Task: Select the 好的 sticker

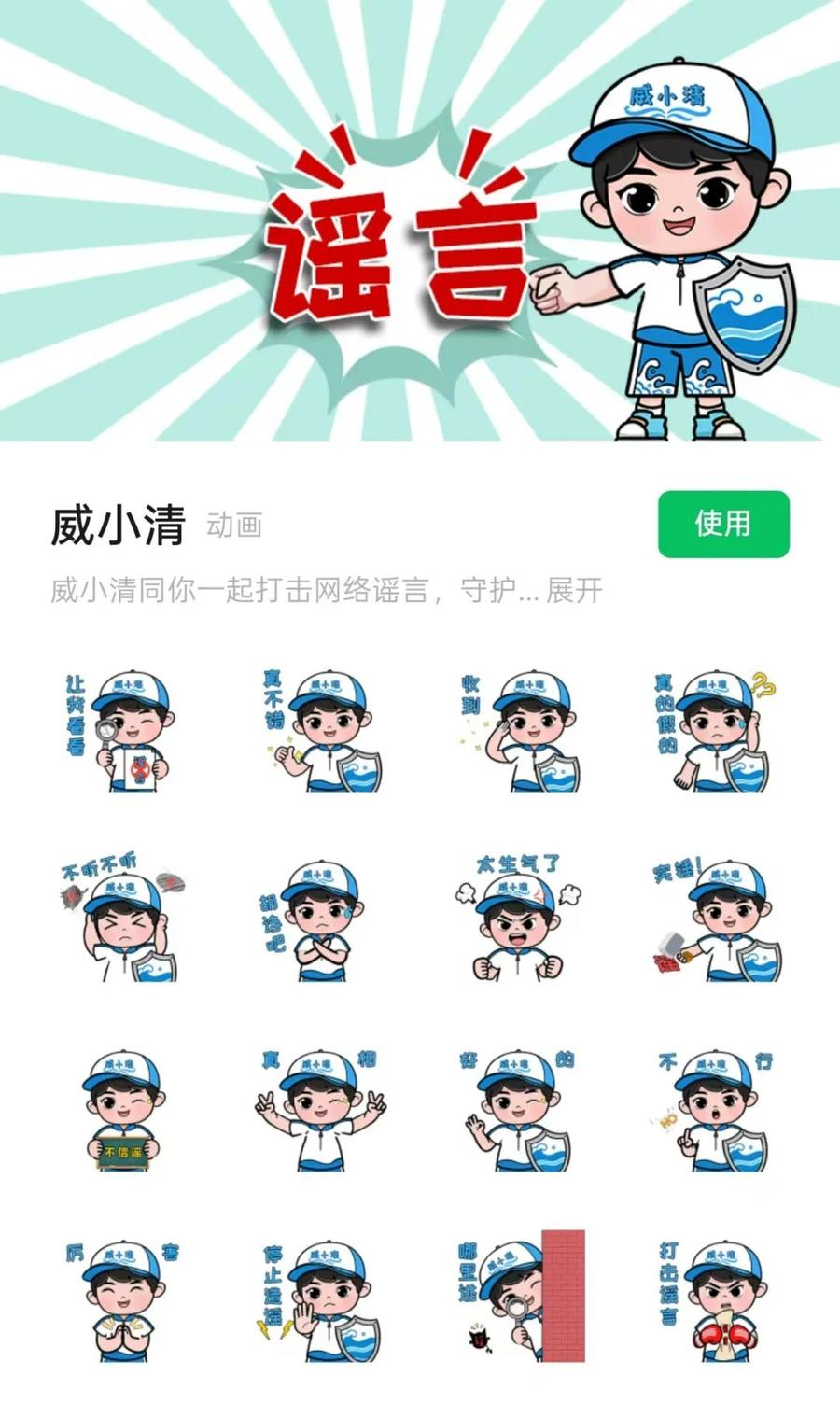Action: coord(519,1111)
